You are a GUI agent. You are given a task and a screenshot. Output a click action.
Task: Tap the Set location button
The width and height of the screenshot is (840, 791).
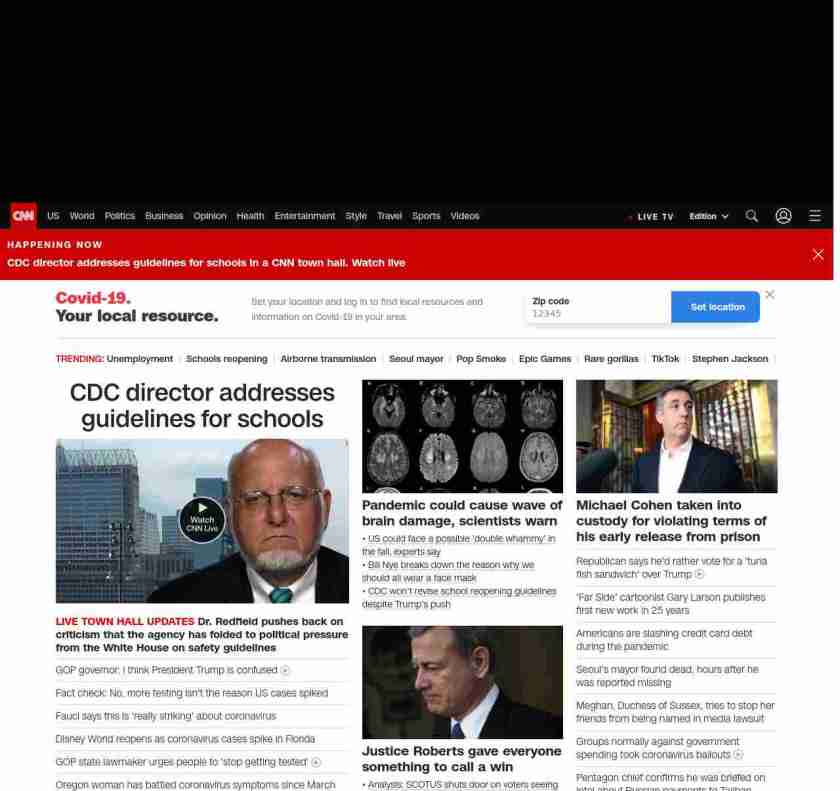[x=717, y=307]
